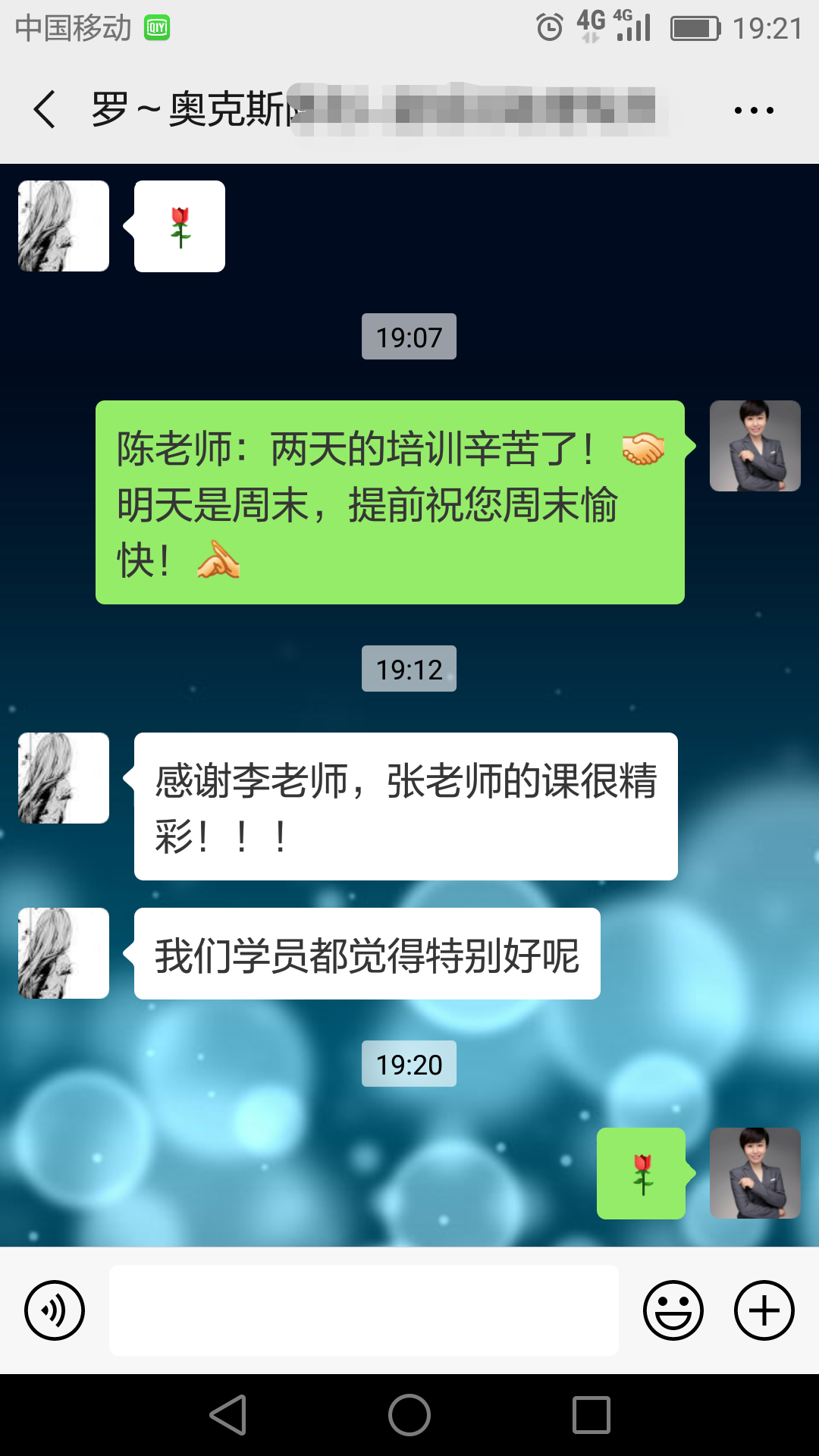Tap the alarm clock status icon

point(548,27)
